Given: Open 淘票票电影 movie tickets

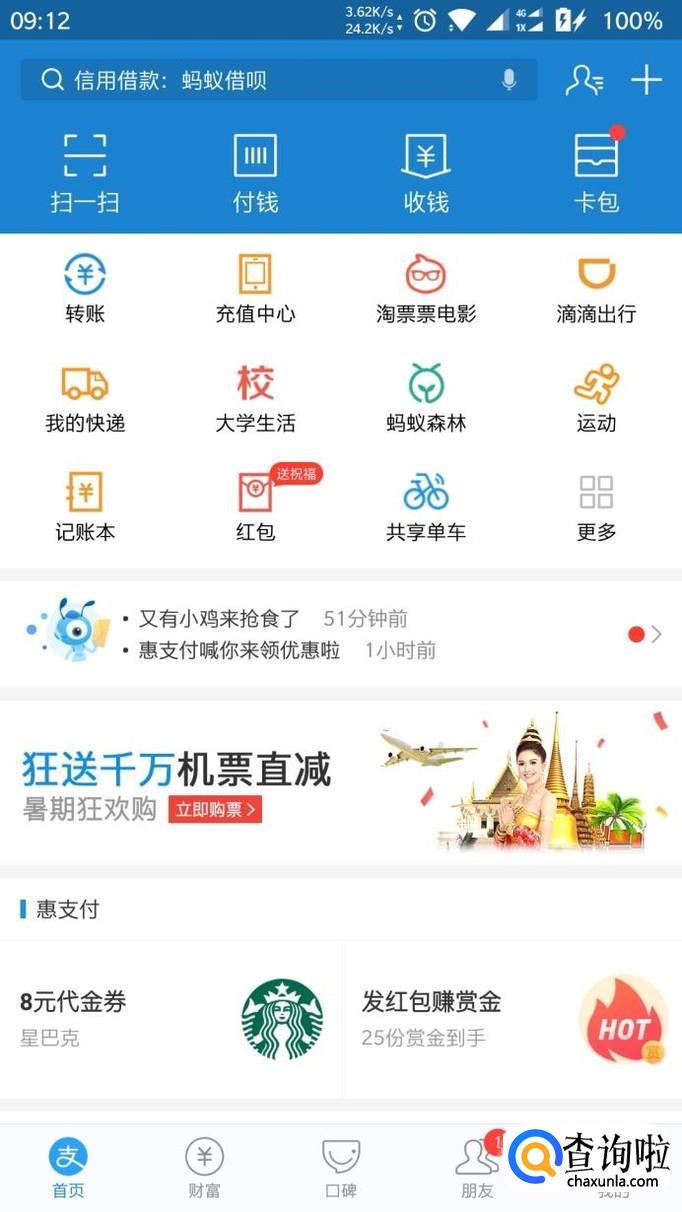Looking at the screenshot, I should pos(426,288).
